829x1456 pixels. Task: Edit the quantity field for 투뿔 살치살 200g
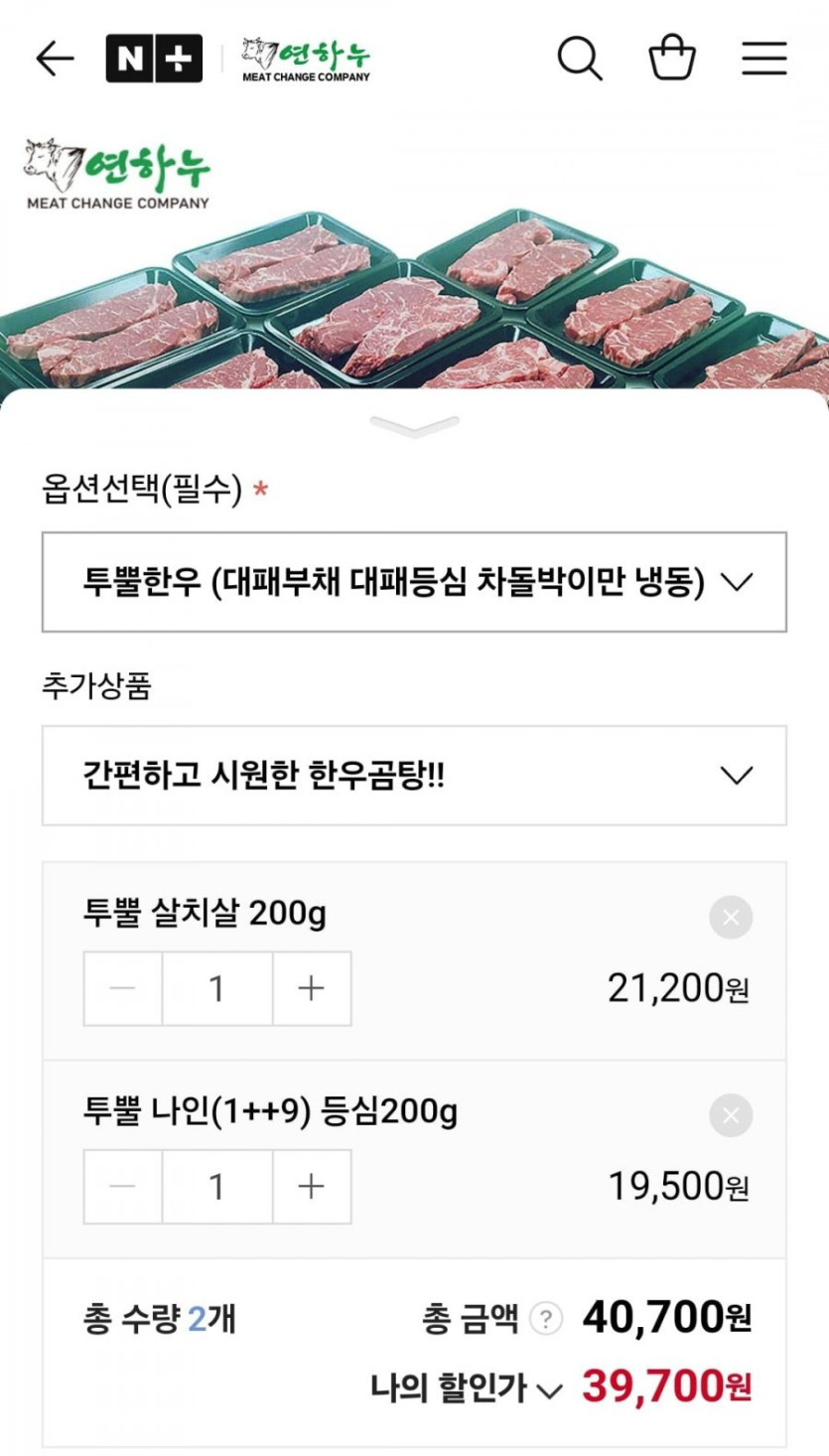pyautogui.click(x=216, y=988)
